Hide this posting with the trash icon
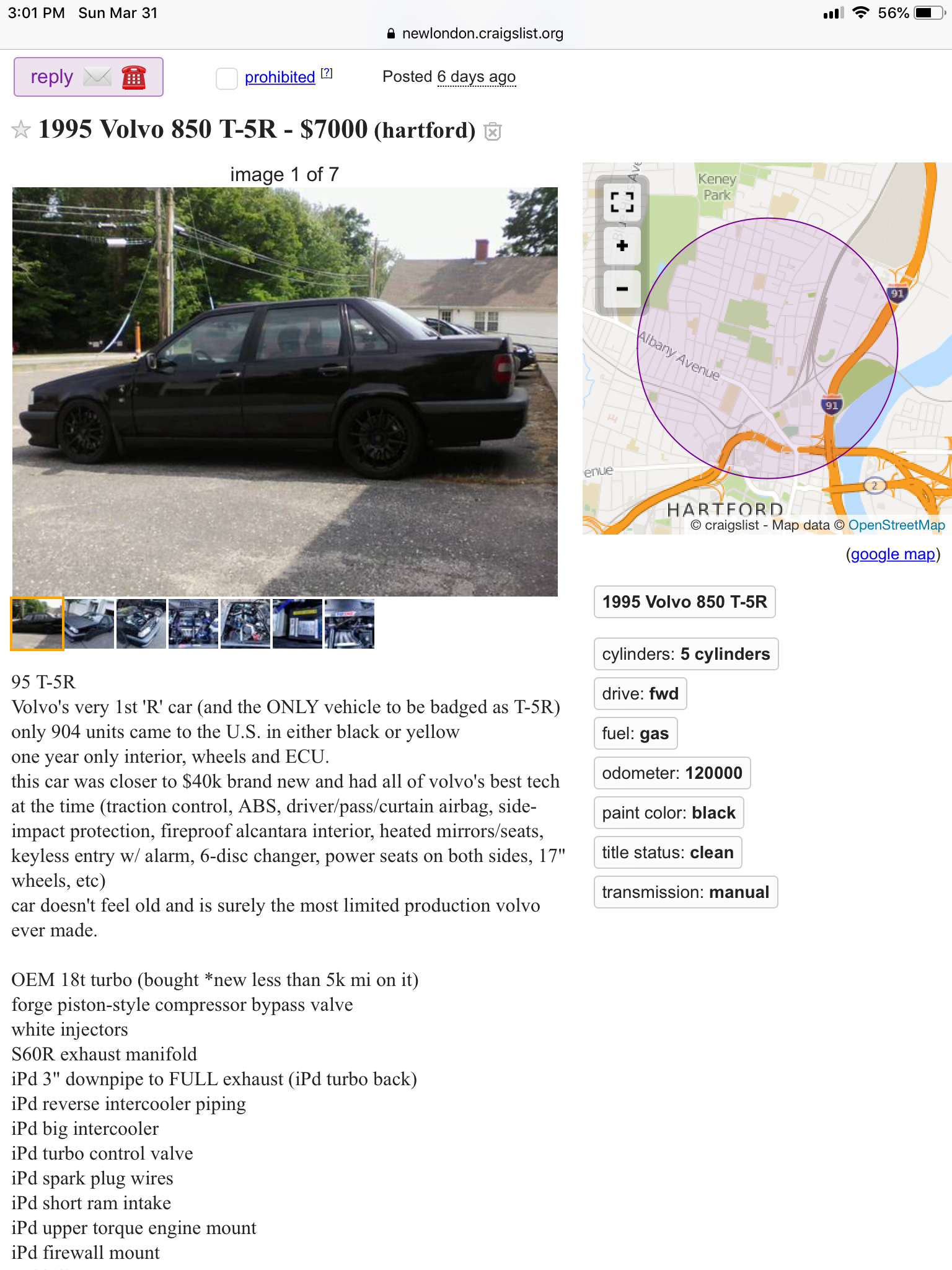This screenshot has height=1270, width=952. pyautogui.click(x=493, y=131)
